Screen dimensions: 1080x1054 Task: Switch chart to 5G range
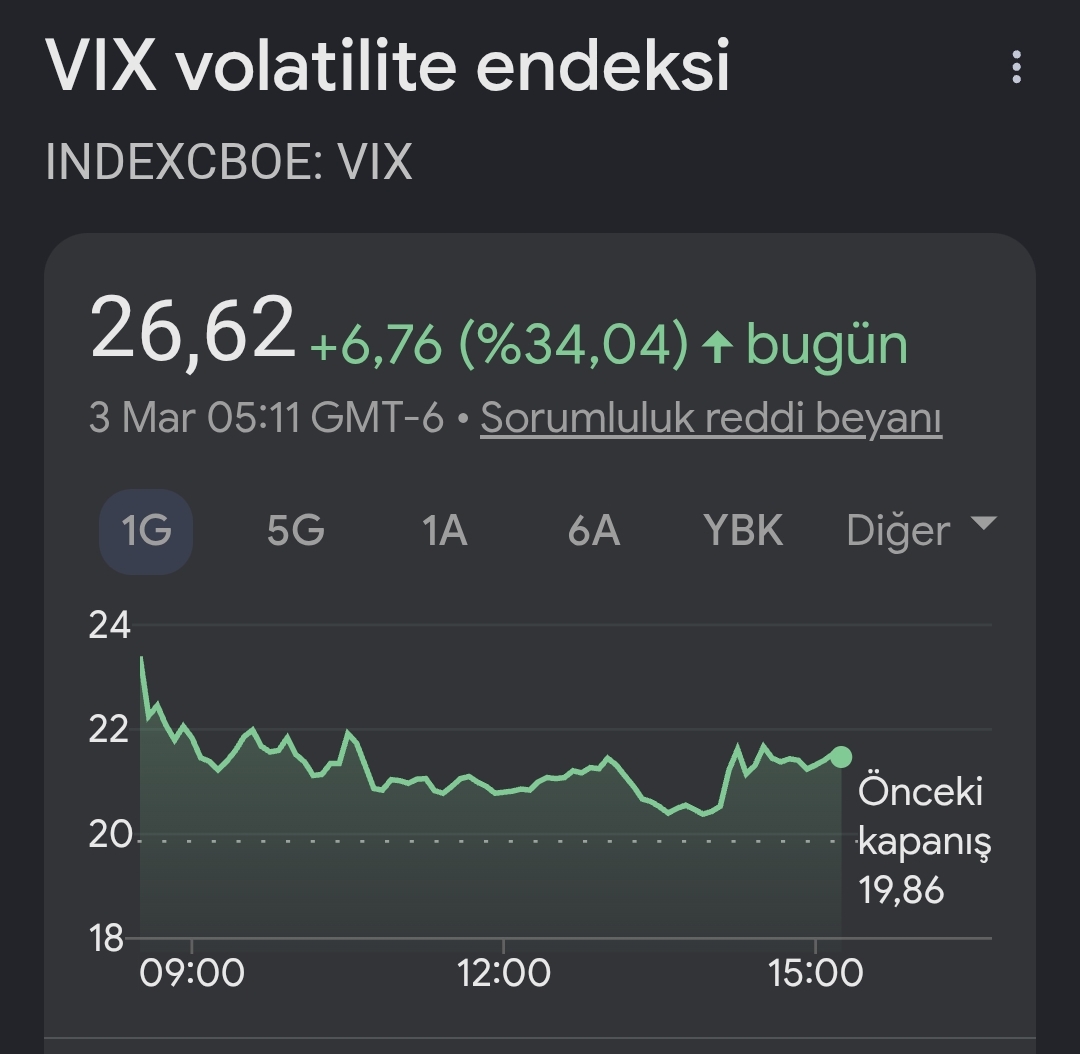click(x=295, y=531)
